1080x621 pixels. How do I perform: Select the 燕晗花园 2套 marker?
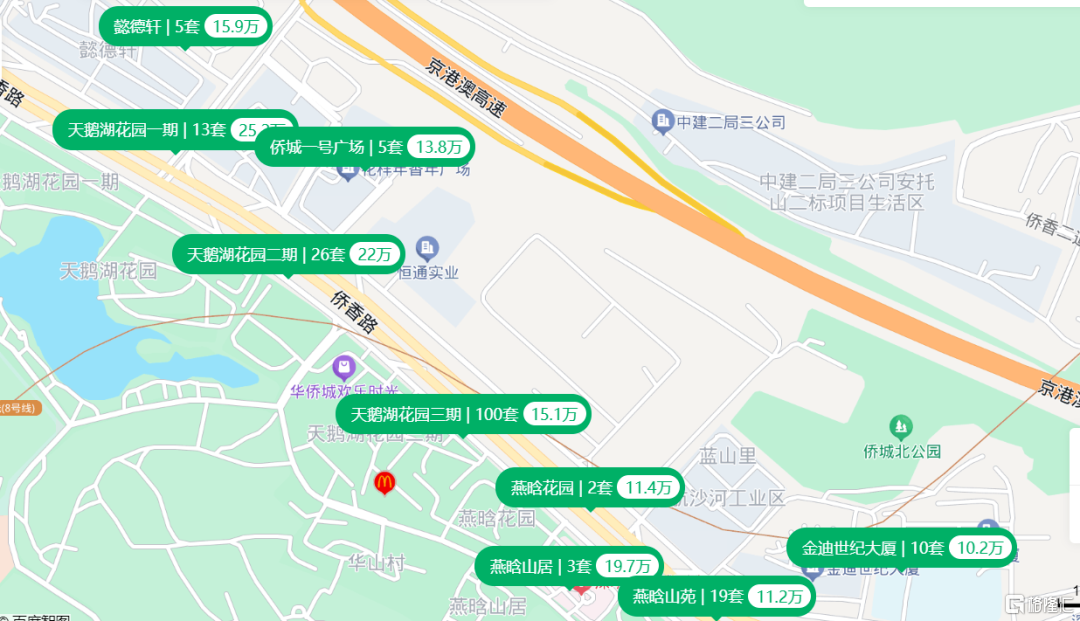[x=590, y=488]
